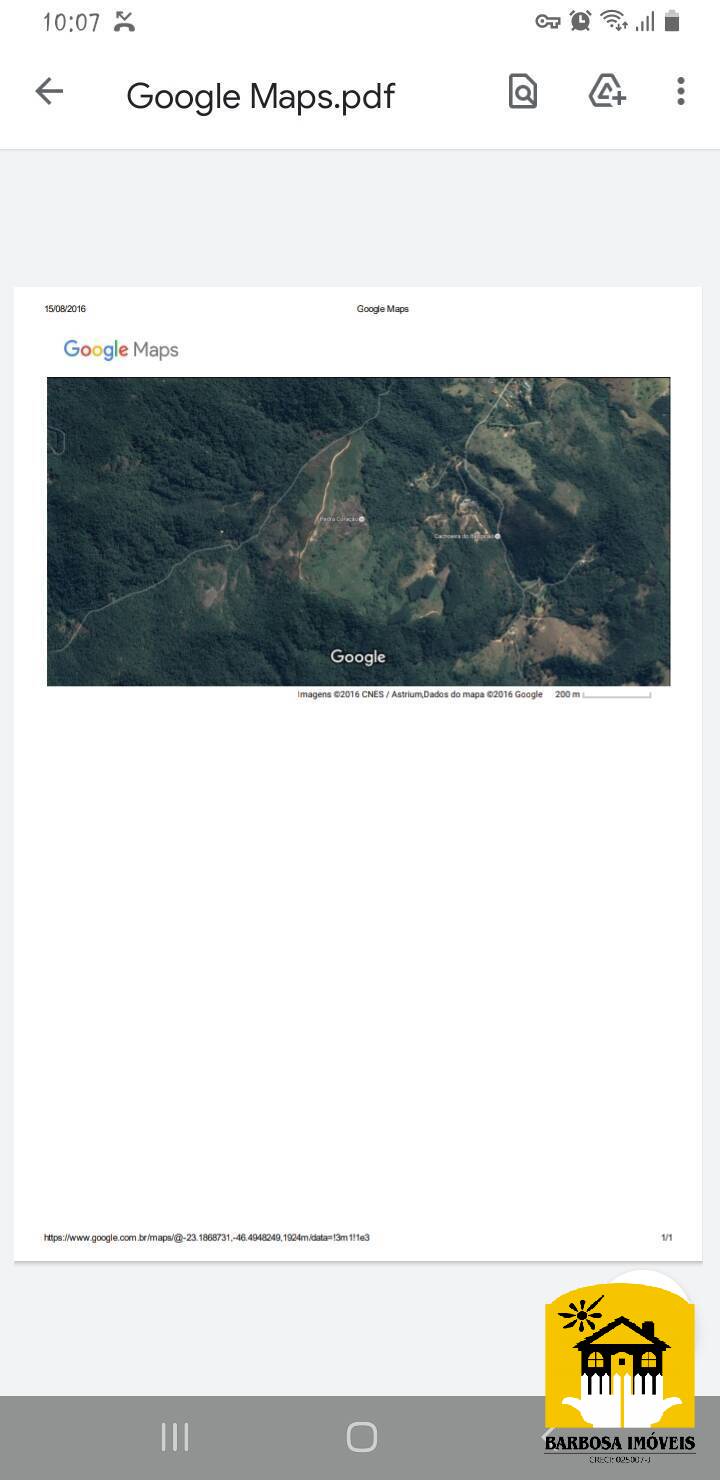720x1480 pixels.
Task: Go back from the PDF viewer
Action: click(x=49, y=92)
